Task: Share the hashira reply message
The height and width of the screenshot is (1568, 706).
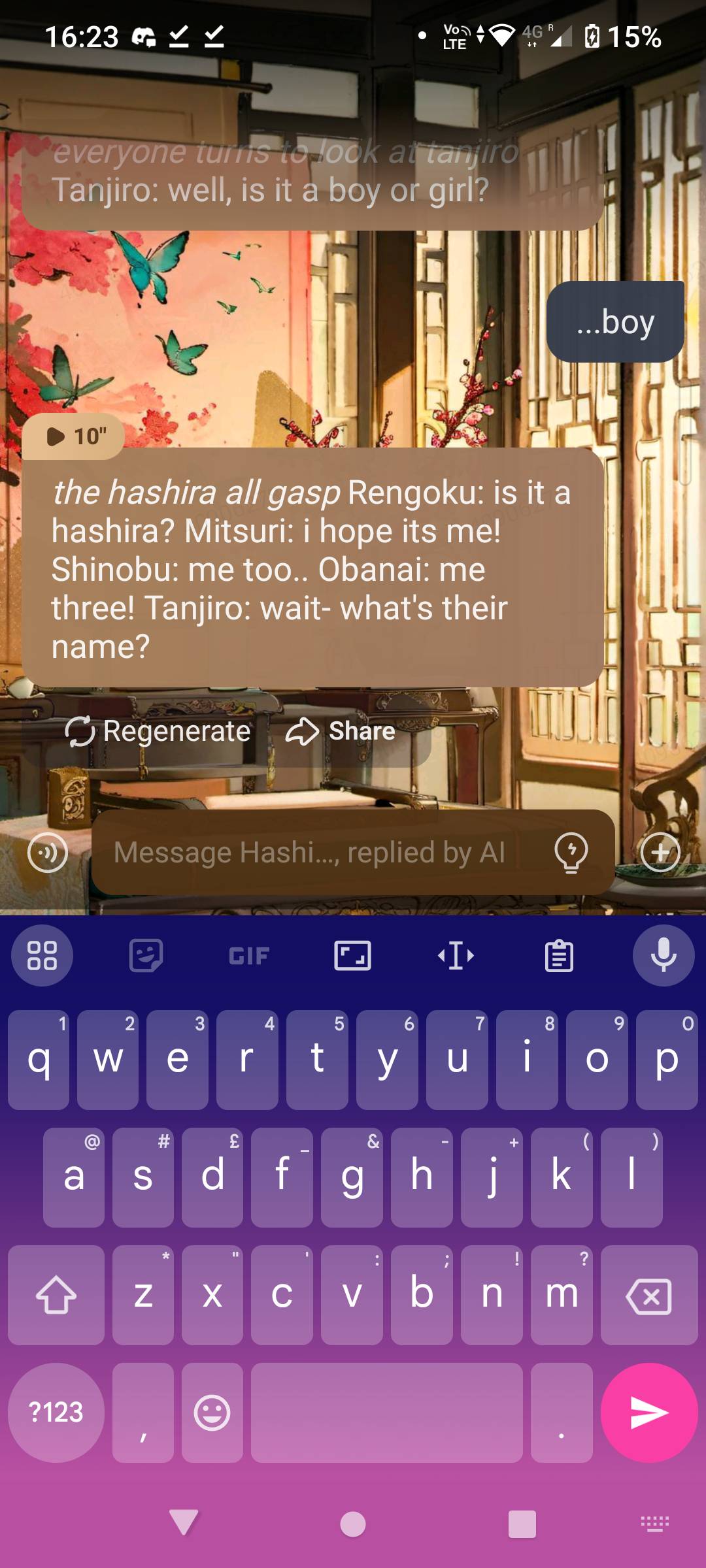Action: point(341,731)
